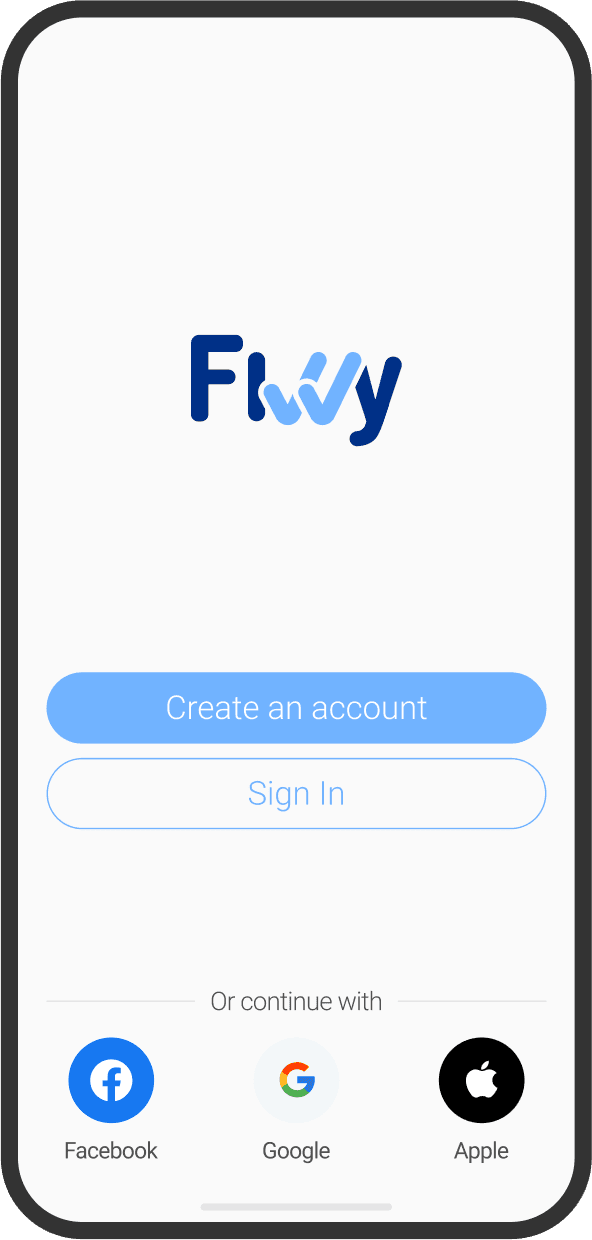
Task: Tap Create an account button
Action: (x=296, y=708)
